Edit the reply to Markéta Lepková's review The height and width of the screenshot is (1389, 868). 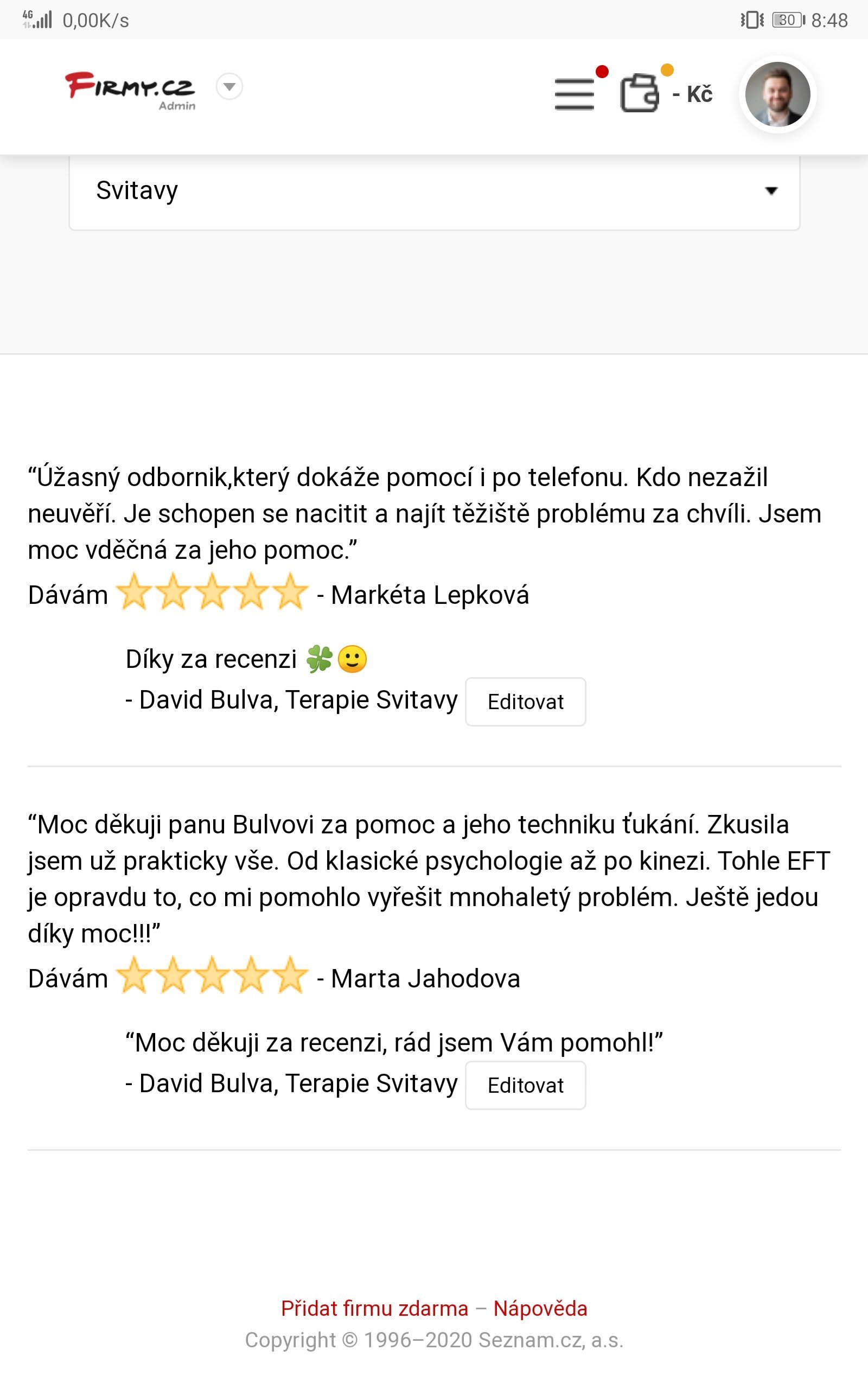point(525,702)
